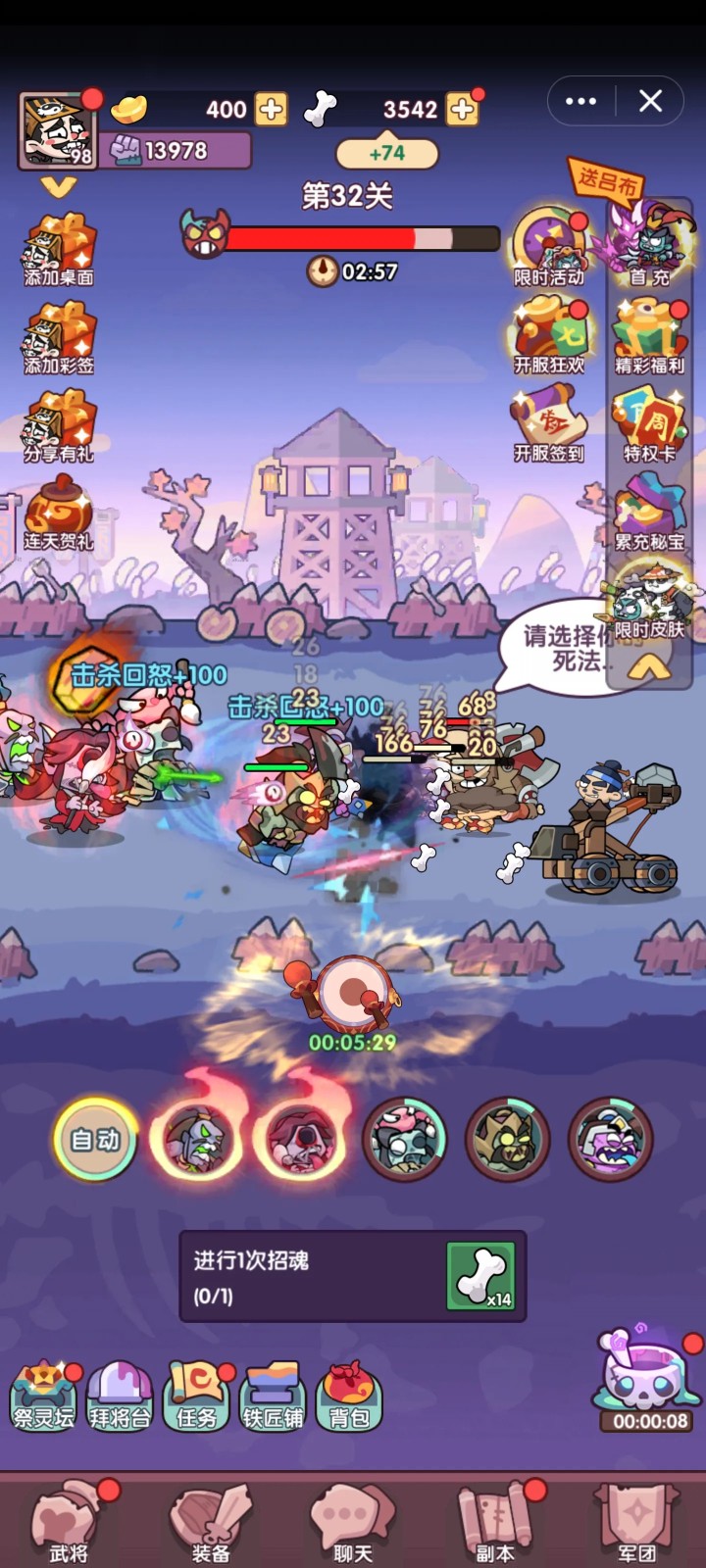The image size is (706, 1568).
Task: Open 分享有礼 share reward
Action: click(x=59, y=426)
